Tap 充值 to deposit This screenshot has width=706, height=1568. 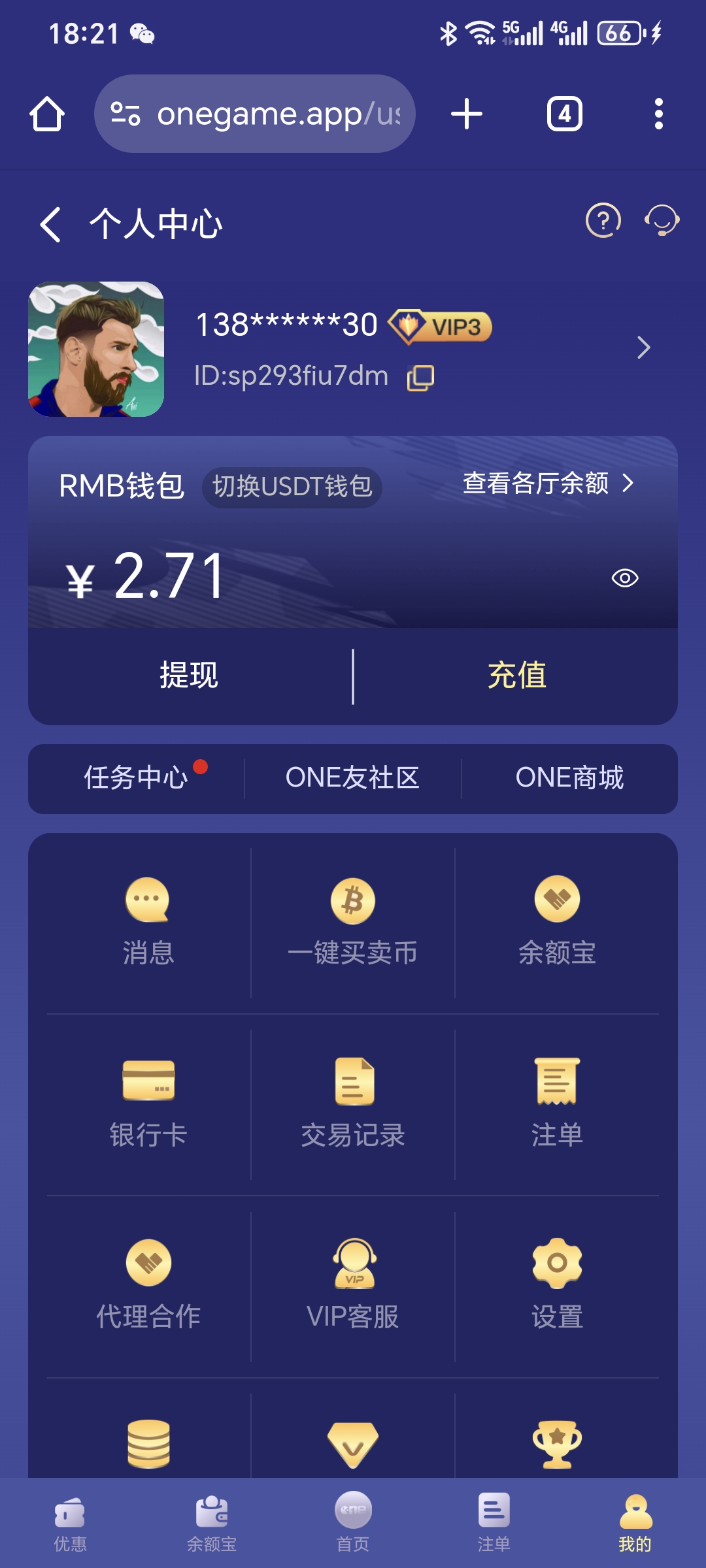516,676
